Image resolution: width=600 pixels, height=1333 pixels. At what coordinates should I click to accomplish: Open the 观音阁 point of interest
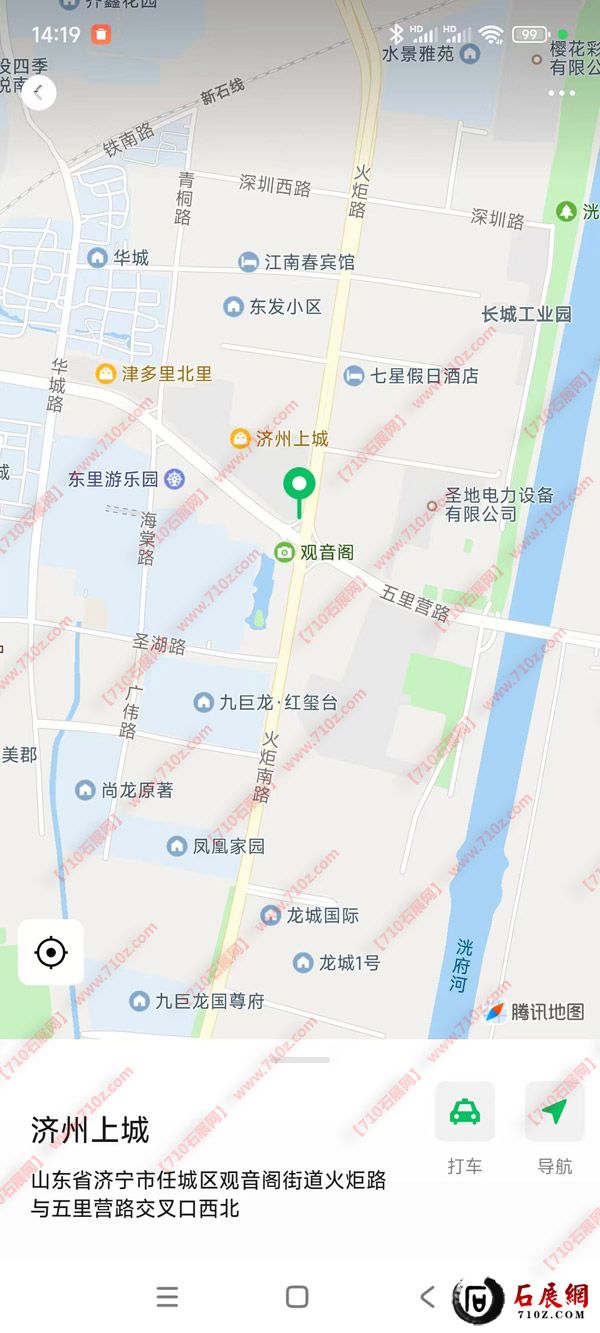point(285,552)
